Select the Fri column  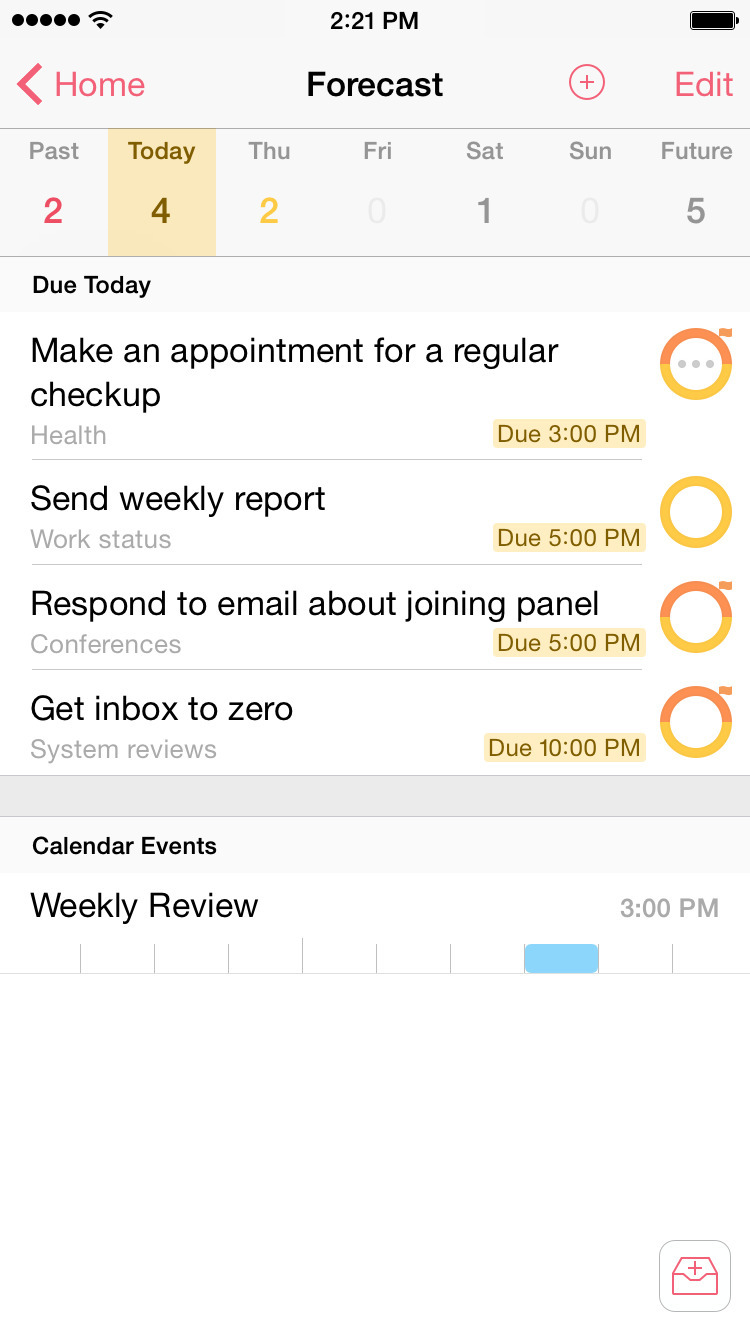[377, 190]
